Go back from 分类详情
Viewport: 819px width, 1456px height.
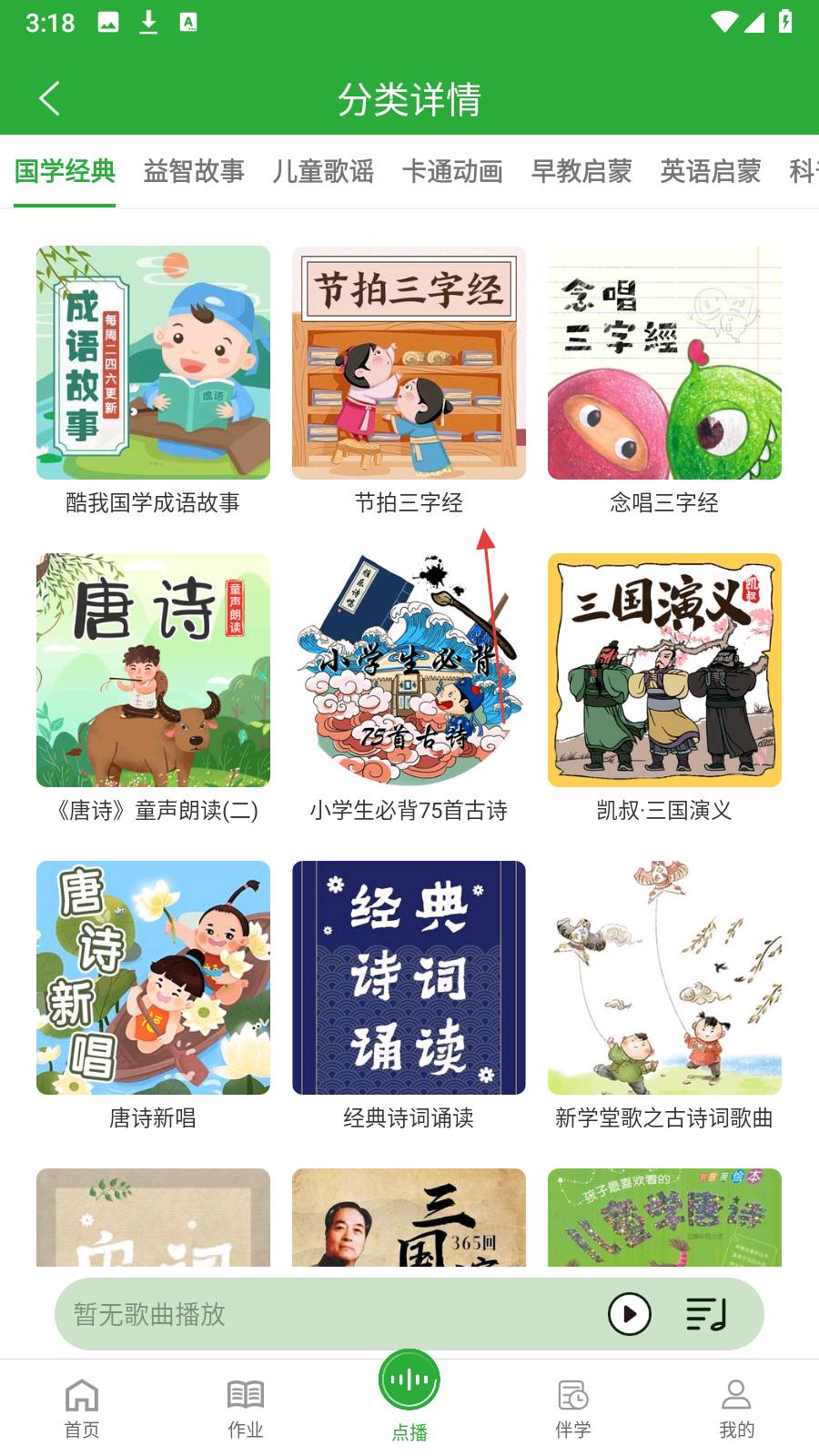pyautogui.click(x=50, y=98)
